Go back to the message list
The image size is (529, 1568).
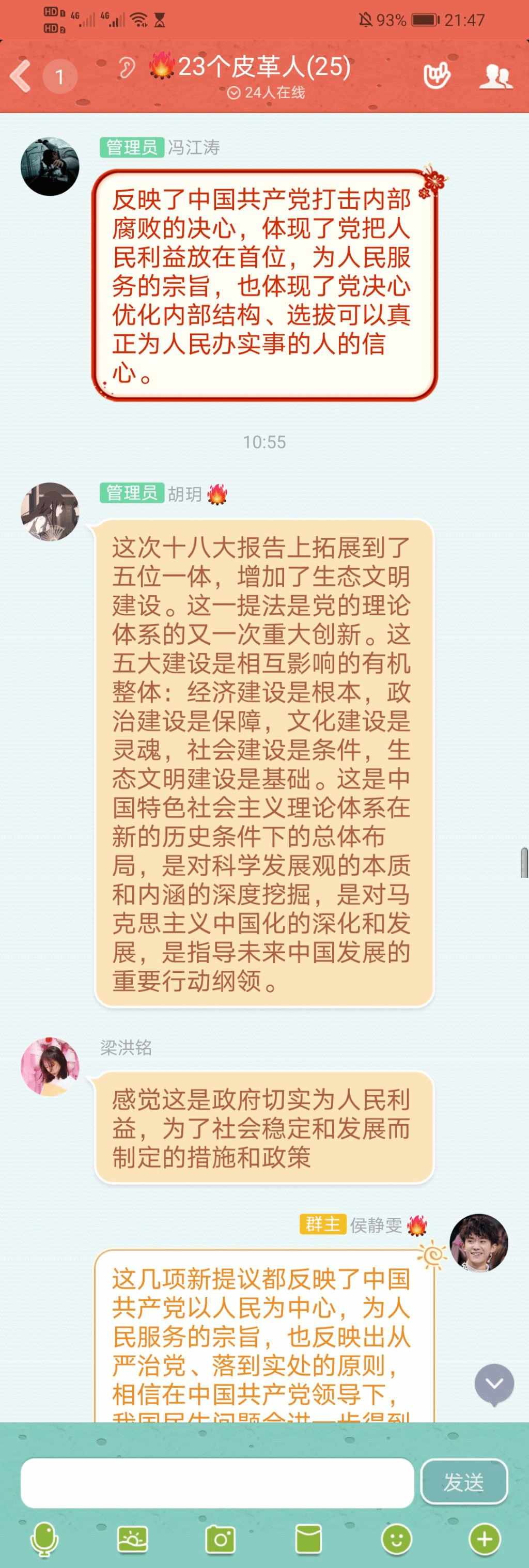point(21,76)
